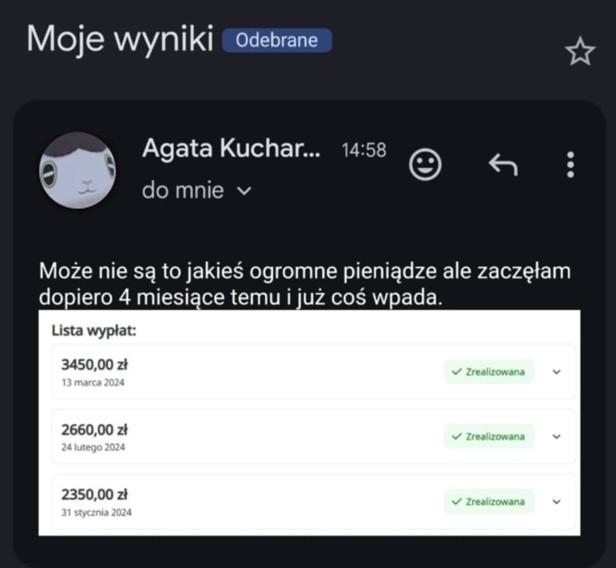Open the message overflow menu

(x=570, y=165)
